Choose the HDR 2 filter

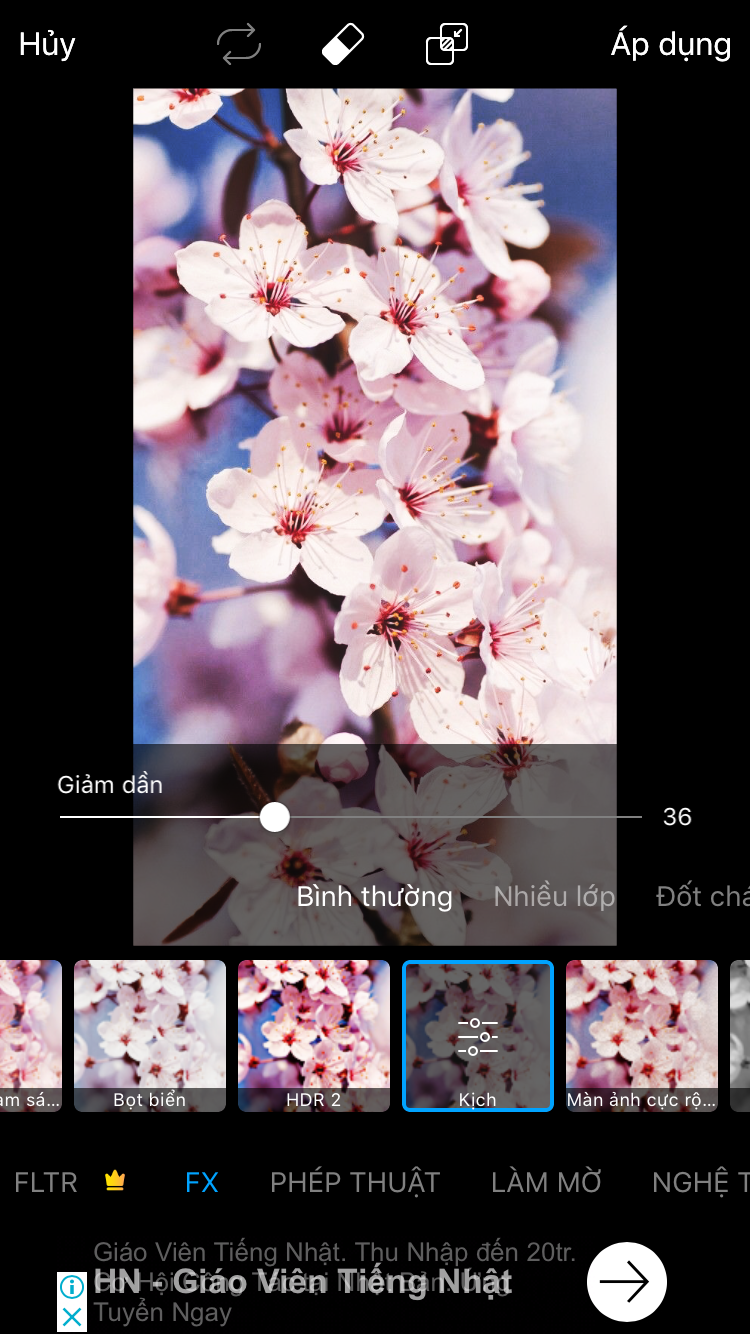click(314, 1035)
